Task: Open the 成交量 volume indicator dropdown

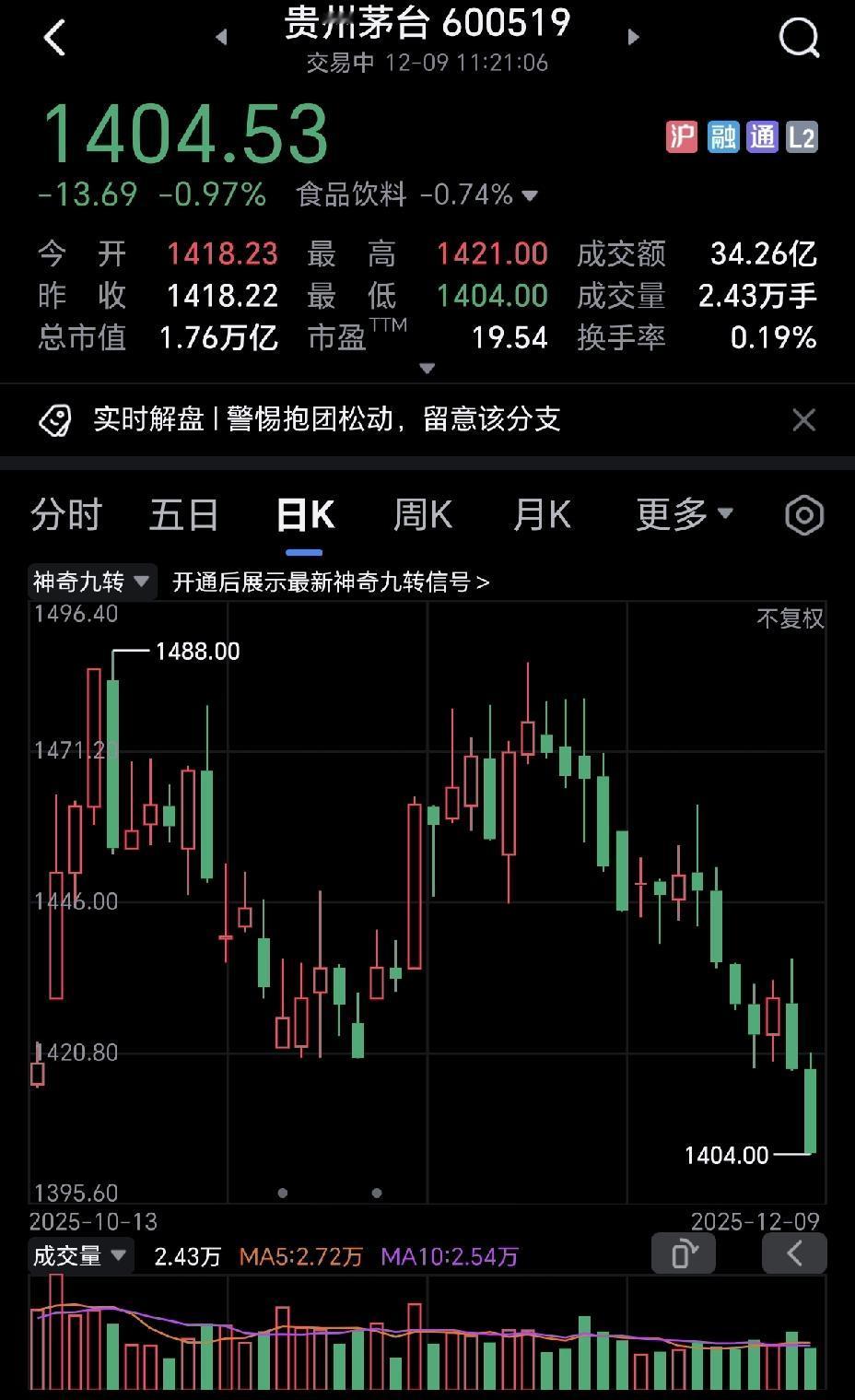Action: click(81, 1254)
